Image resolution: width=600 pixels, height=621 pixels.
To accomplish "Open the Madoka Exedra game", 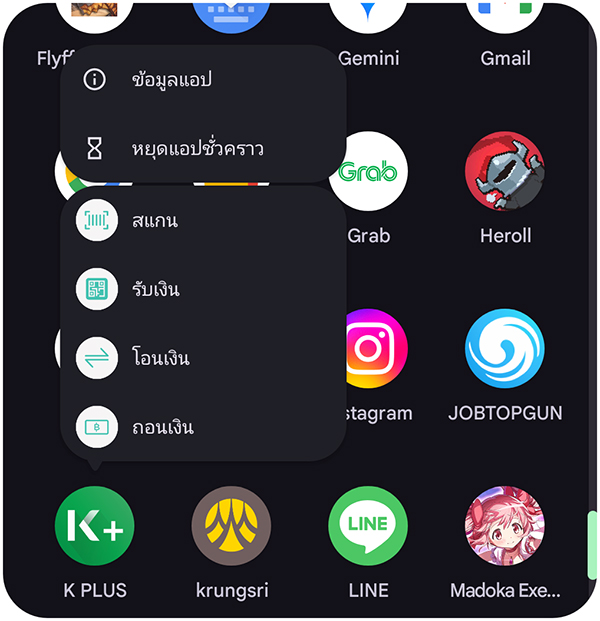I will click(505, 526).
